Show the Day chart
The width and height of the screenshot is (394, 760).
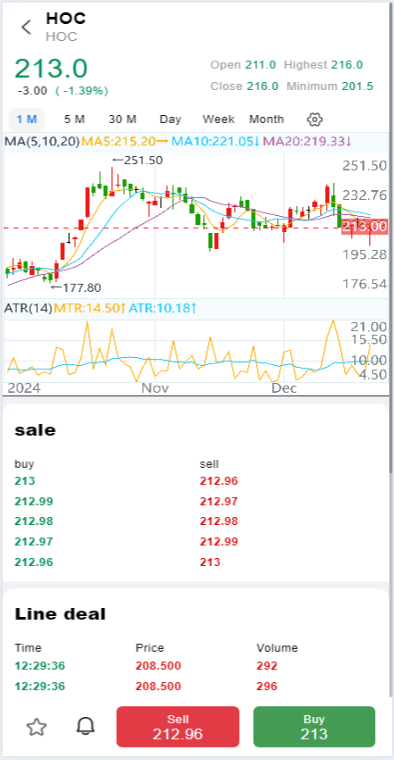pos(170,119)
